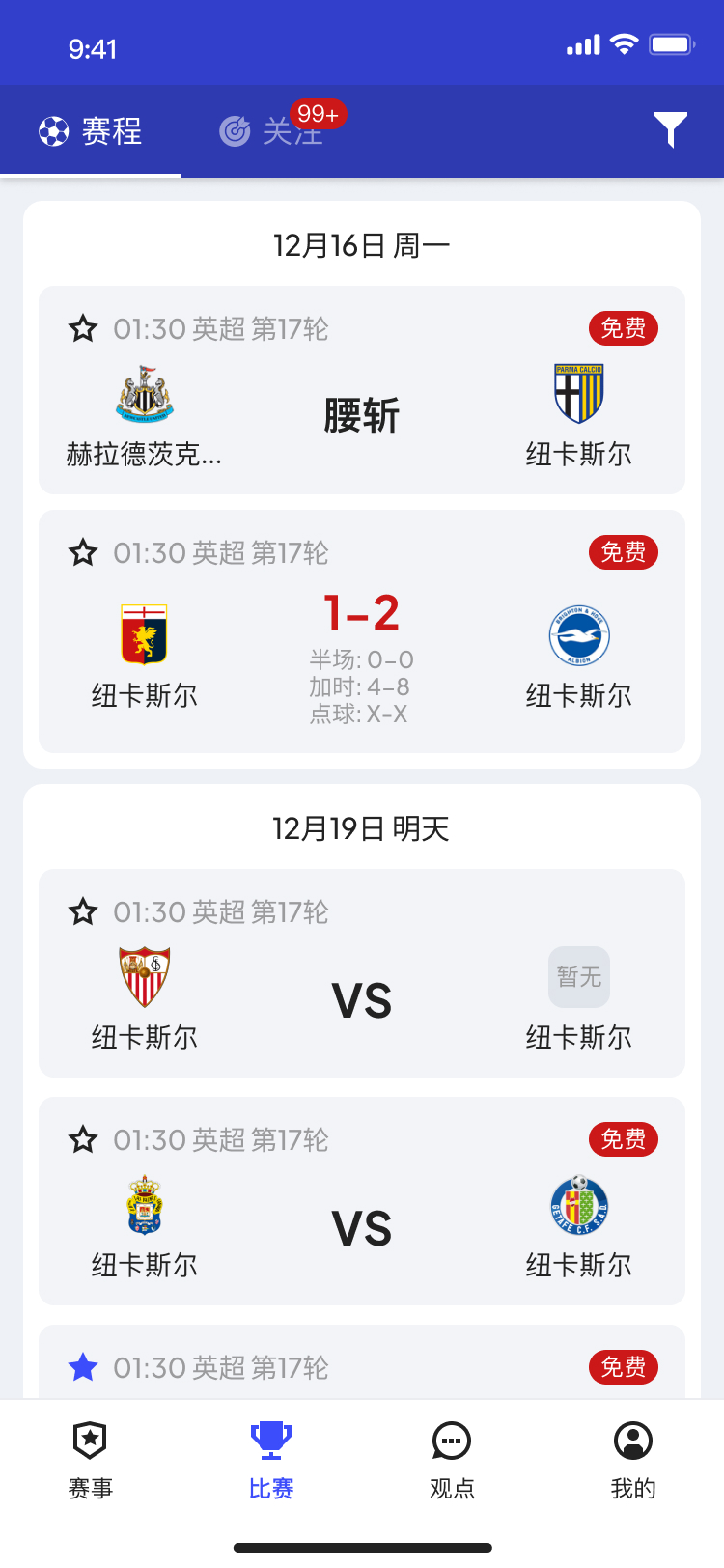Select the 比赛 bottom tab
The height and width of the screenshot is (1568, 724).
pyautogui.click(x=271, y=1460)
